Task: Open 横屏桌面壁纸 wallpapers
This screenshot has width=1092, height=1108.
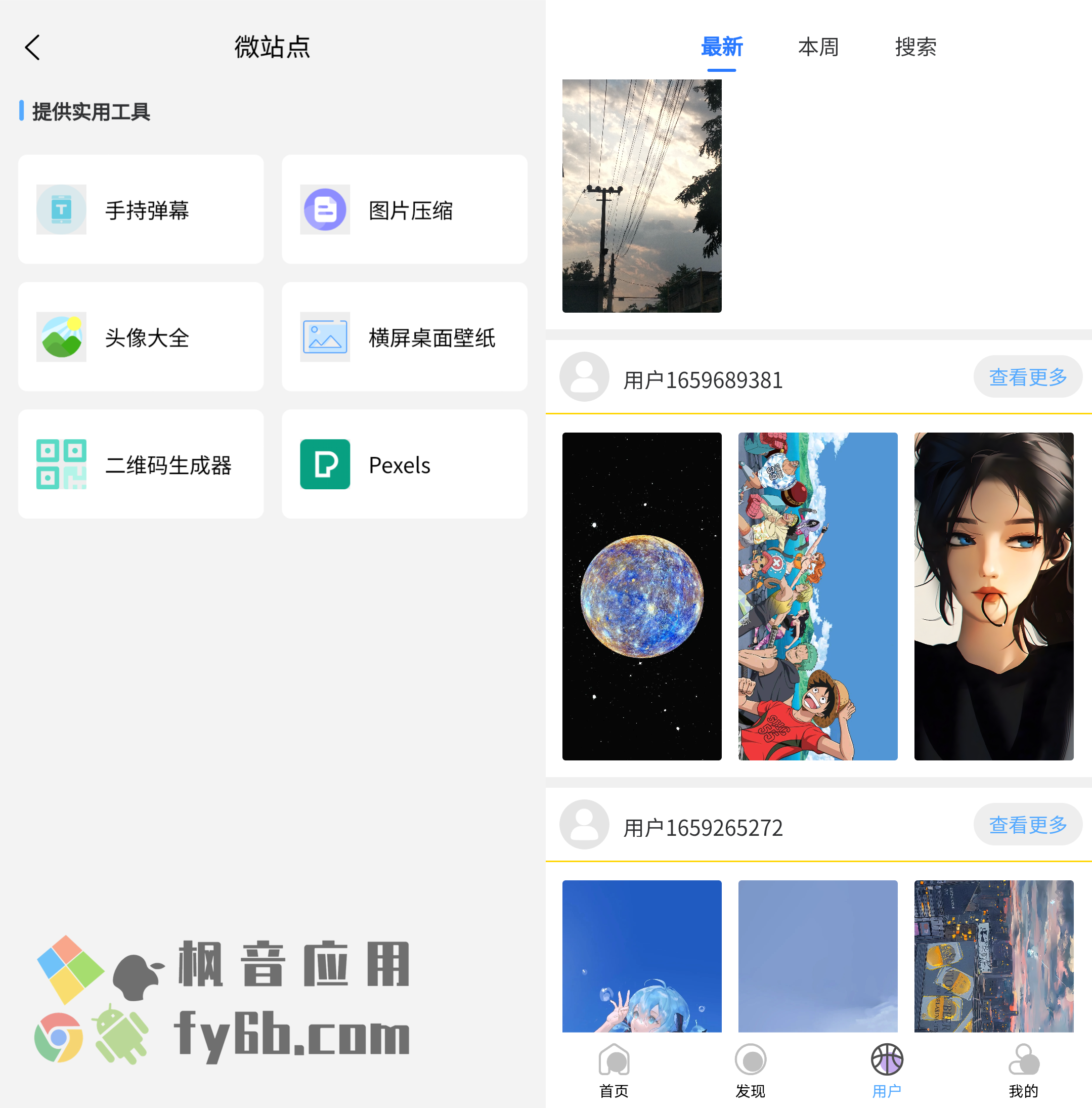Action: 404,336
